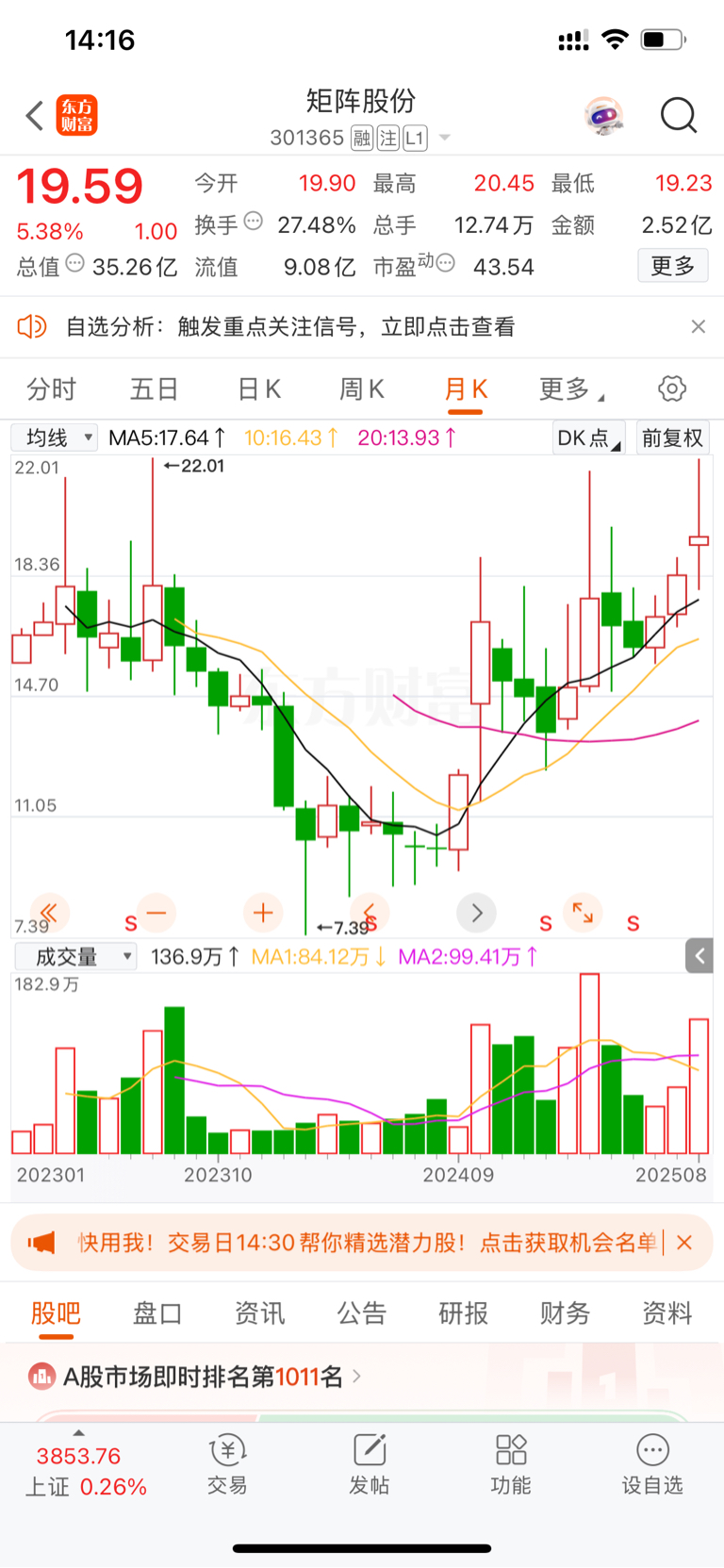Screen dimensions: 724x1568
Task: Zoom in the chart with plus button
Action: click(263, 913)
